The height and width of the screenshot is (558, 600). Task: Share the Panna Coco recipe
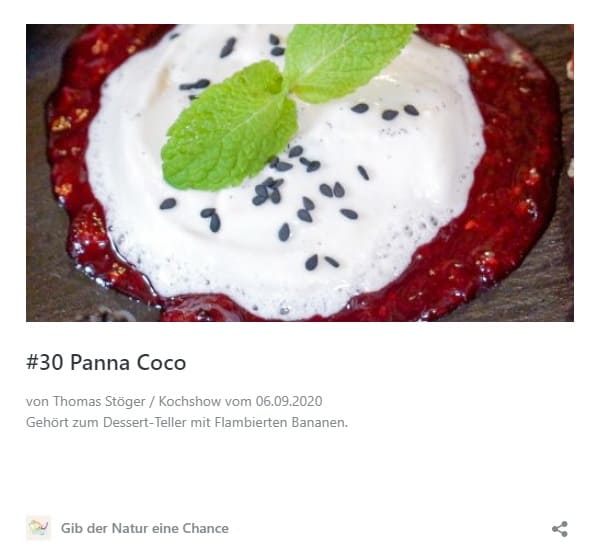point(560,529)
